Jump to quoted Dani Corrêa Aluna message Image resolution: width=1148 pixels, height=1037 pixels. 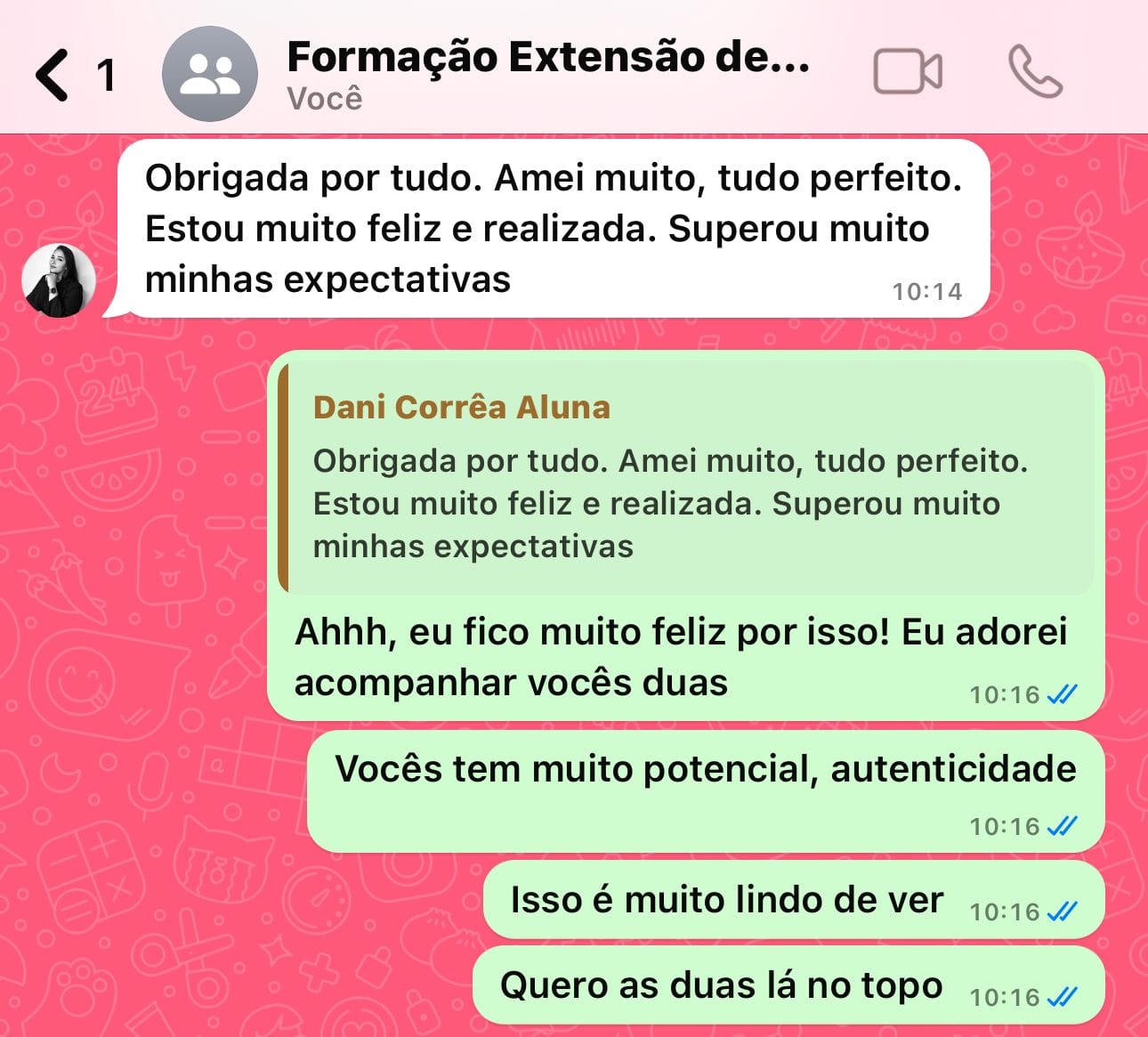click(x=685, y=478)
